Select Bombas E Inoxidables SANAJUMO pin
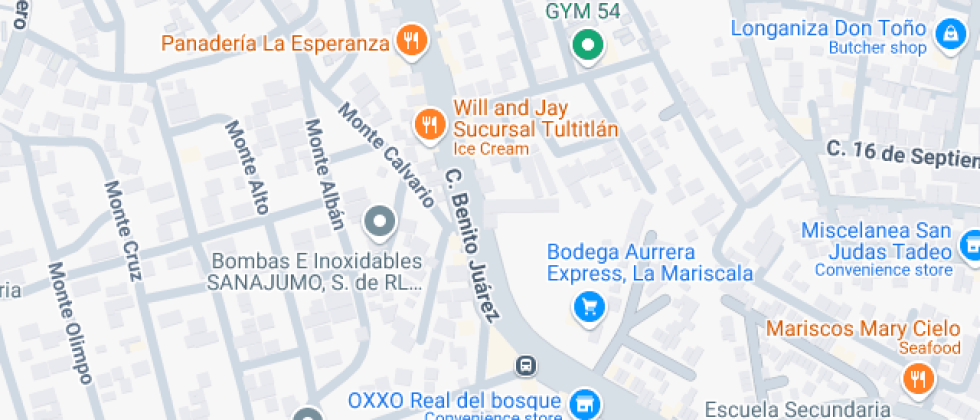 click(379, 222)
